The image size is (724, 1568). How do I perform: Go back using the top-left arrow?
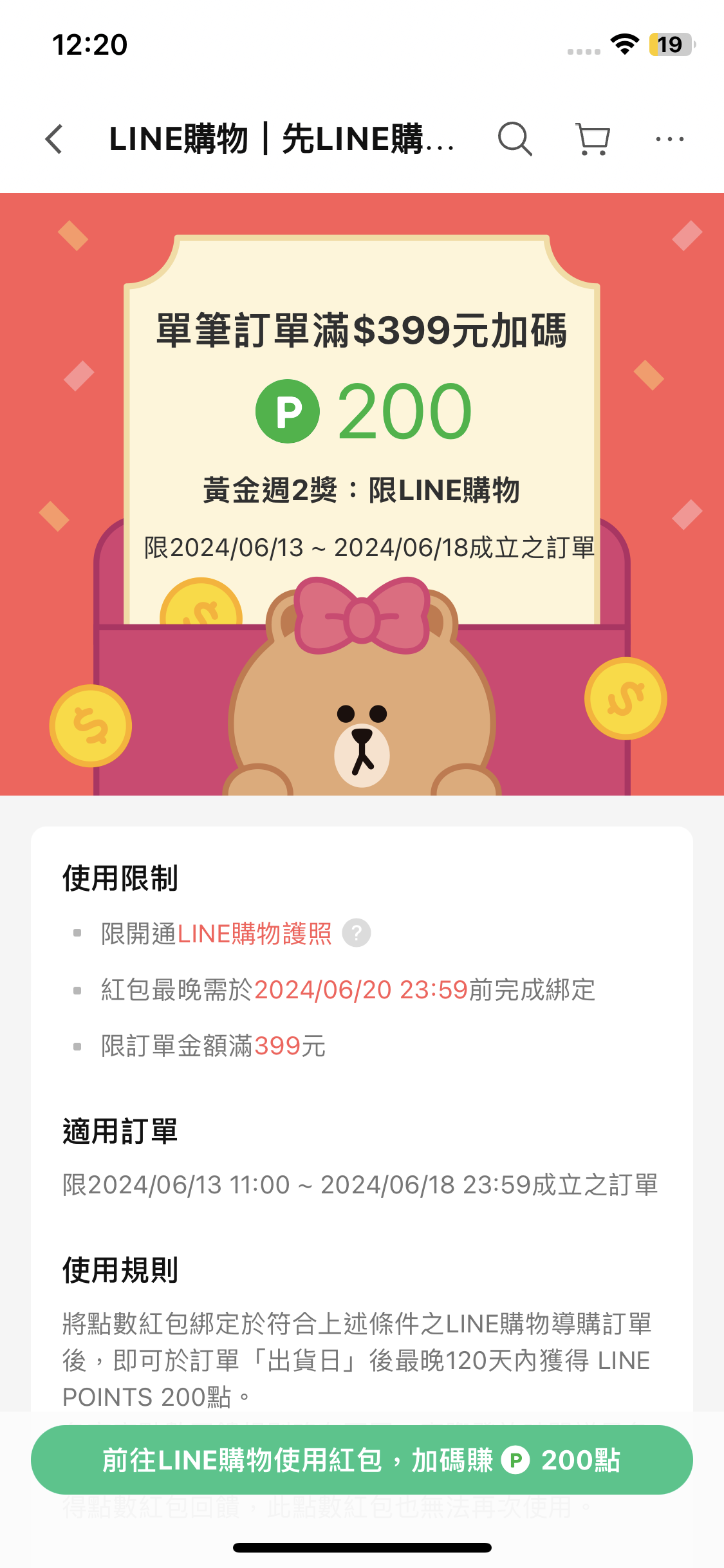point(55,139)
